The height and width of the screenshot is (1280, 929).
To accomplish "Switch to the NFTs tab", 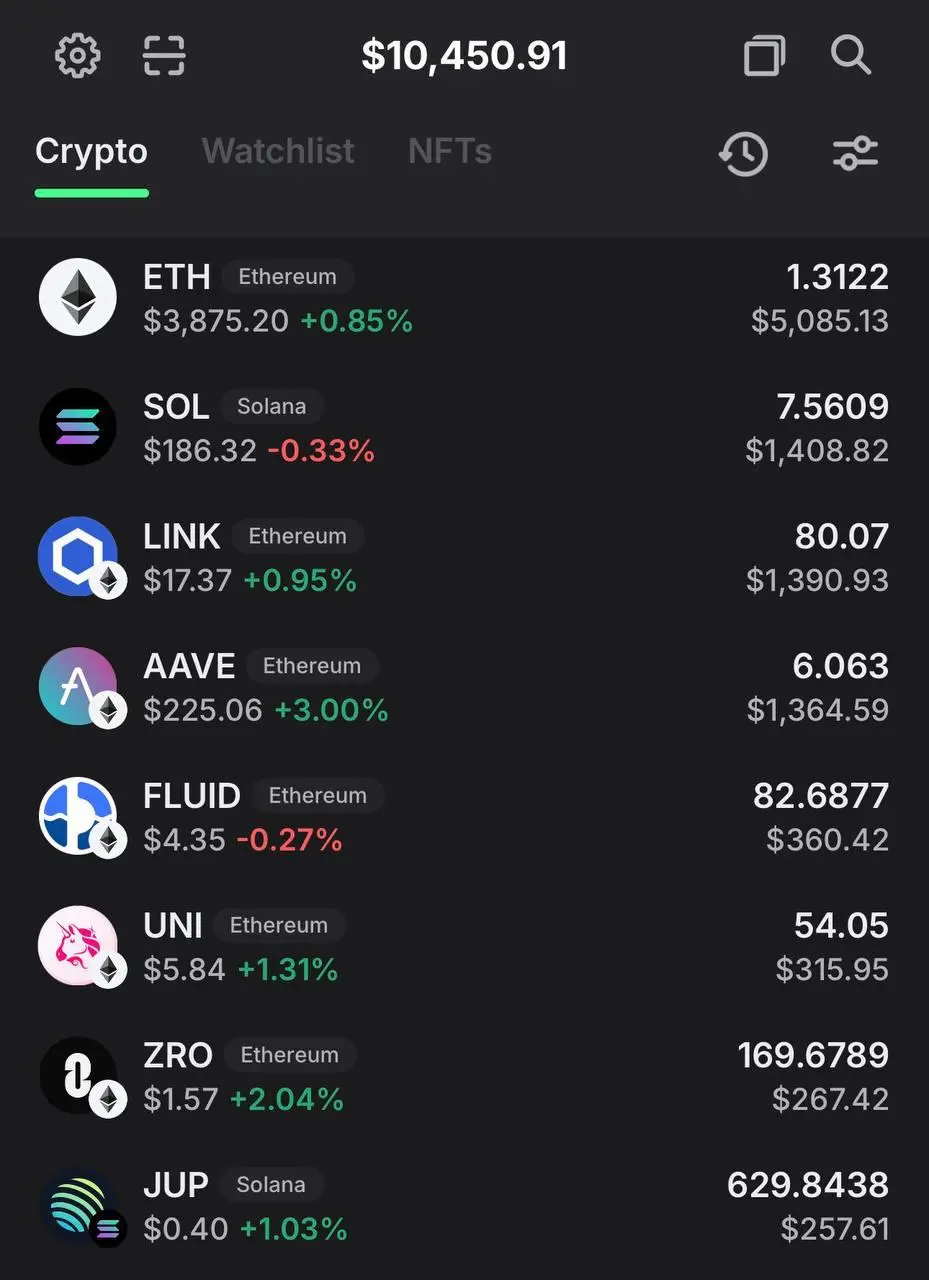I will coord(450,151).
